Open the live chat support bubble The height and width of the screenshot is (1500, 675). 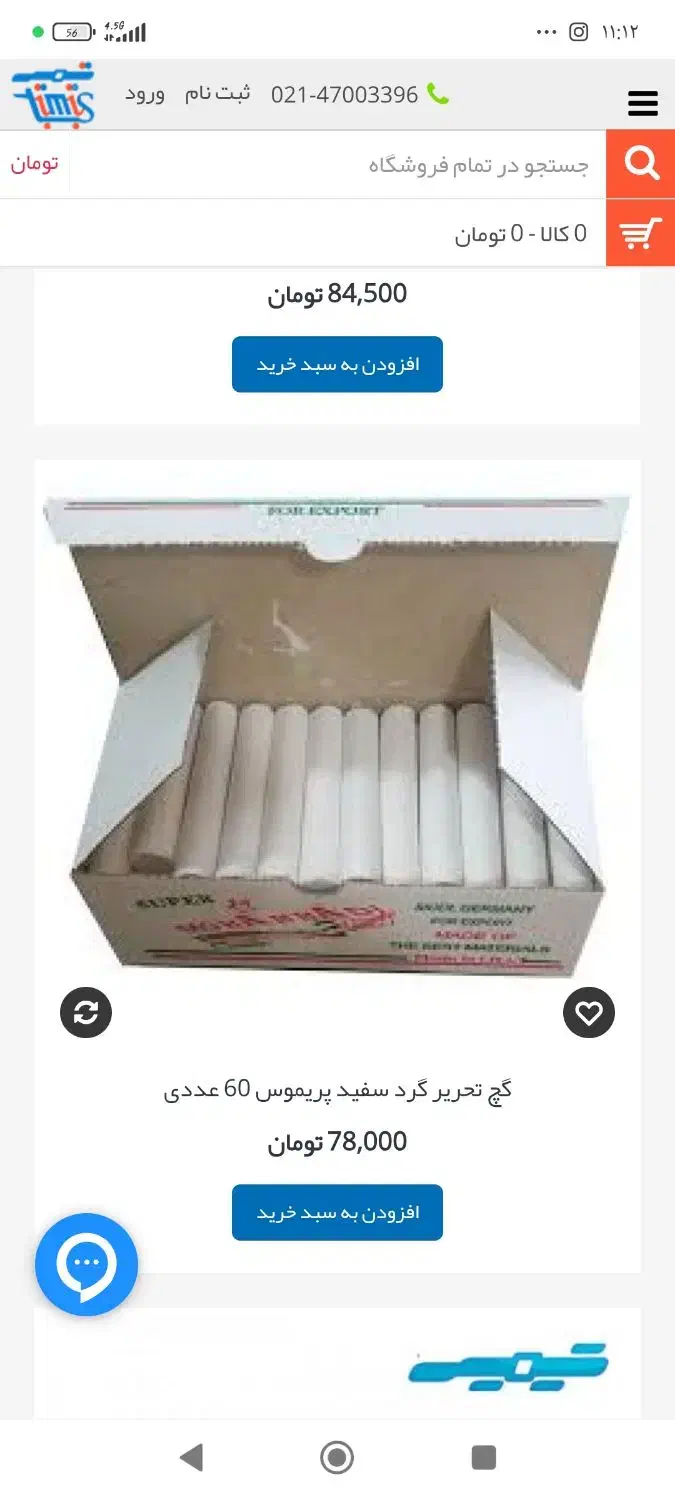point(87,1265)
